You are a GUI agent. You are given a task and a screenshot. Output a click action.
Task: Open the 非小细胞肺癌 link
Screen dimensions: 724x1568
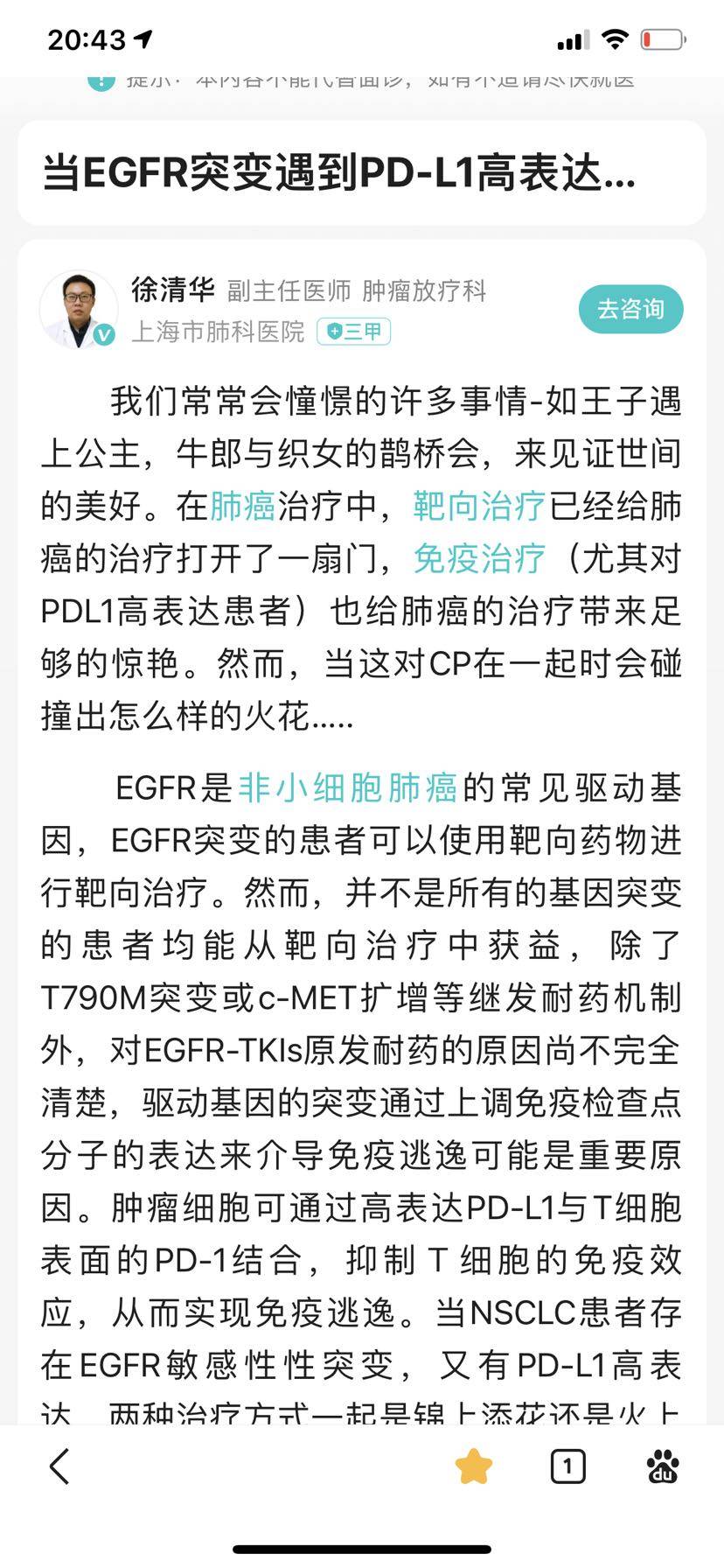(x=347, y=787)
